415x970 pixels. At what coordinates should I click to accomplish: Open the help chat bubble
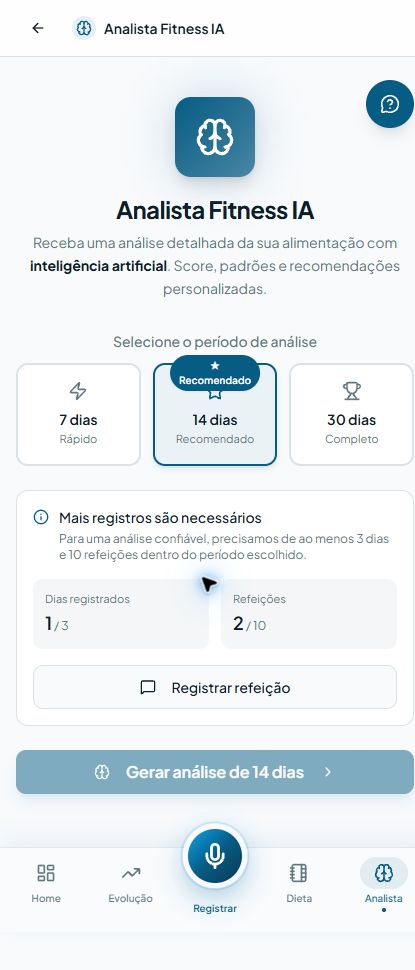[390, 104]
